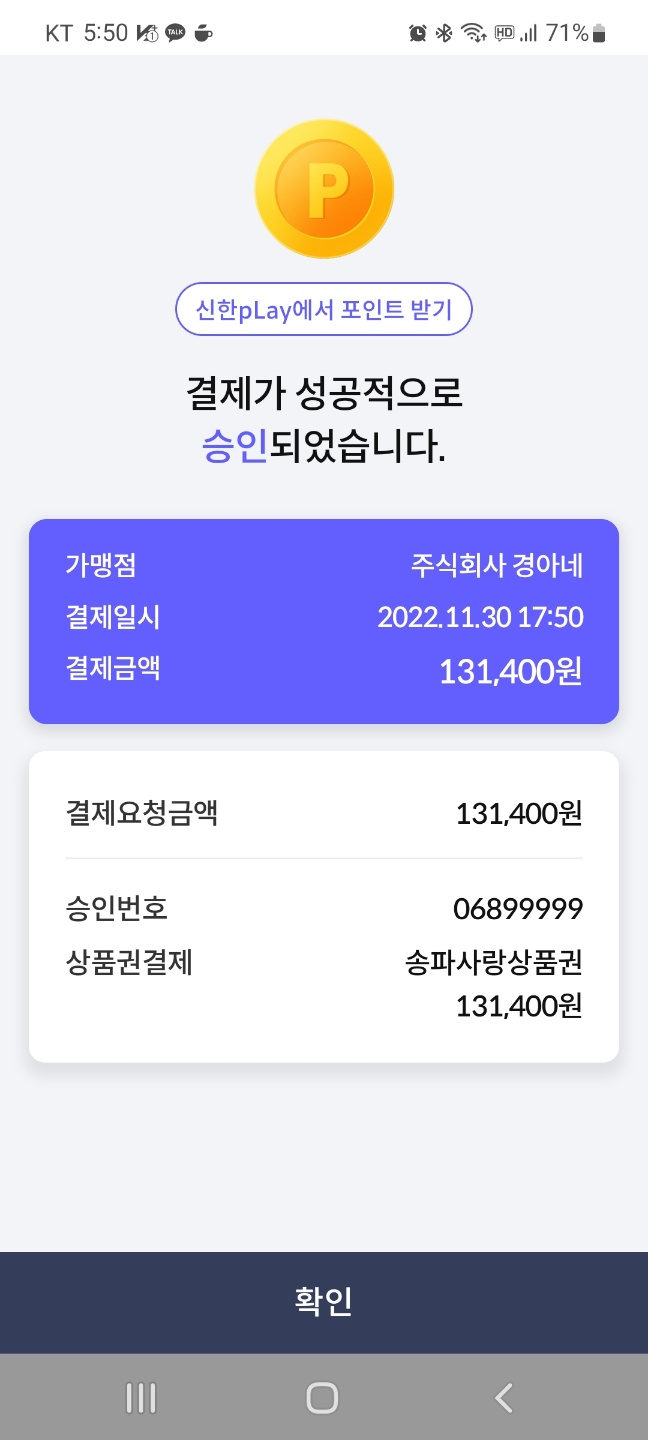Confirm with the 확인 button

click(323, 1302)
